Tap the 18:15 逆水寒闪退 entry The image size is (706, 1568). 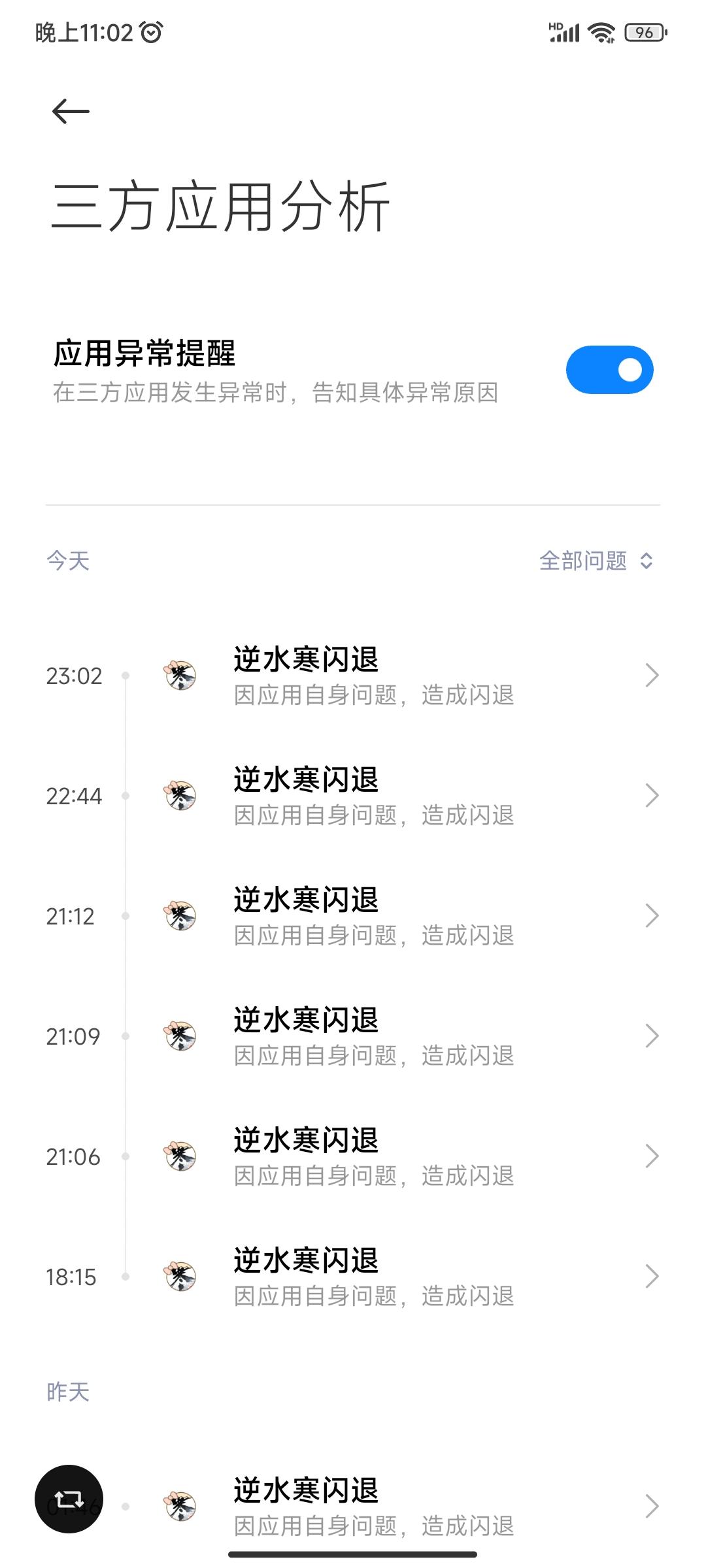pos(373,1277)
